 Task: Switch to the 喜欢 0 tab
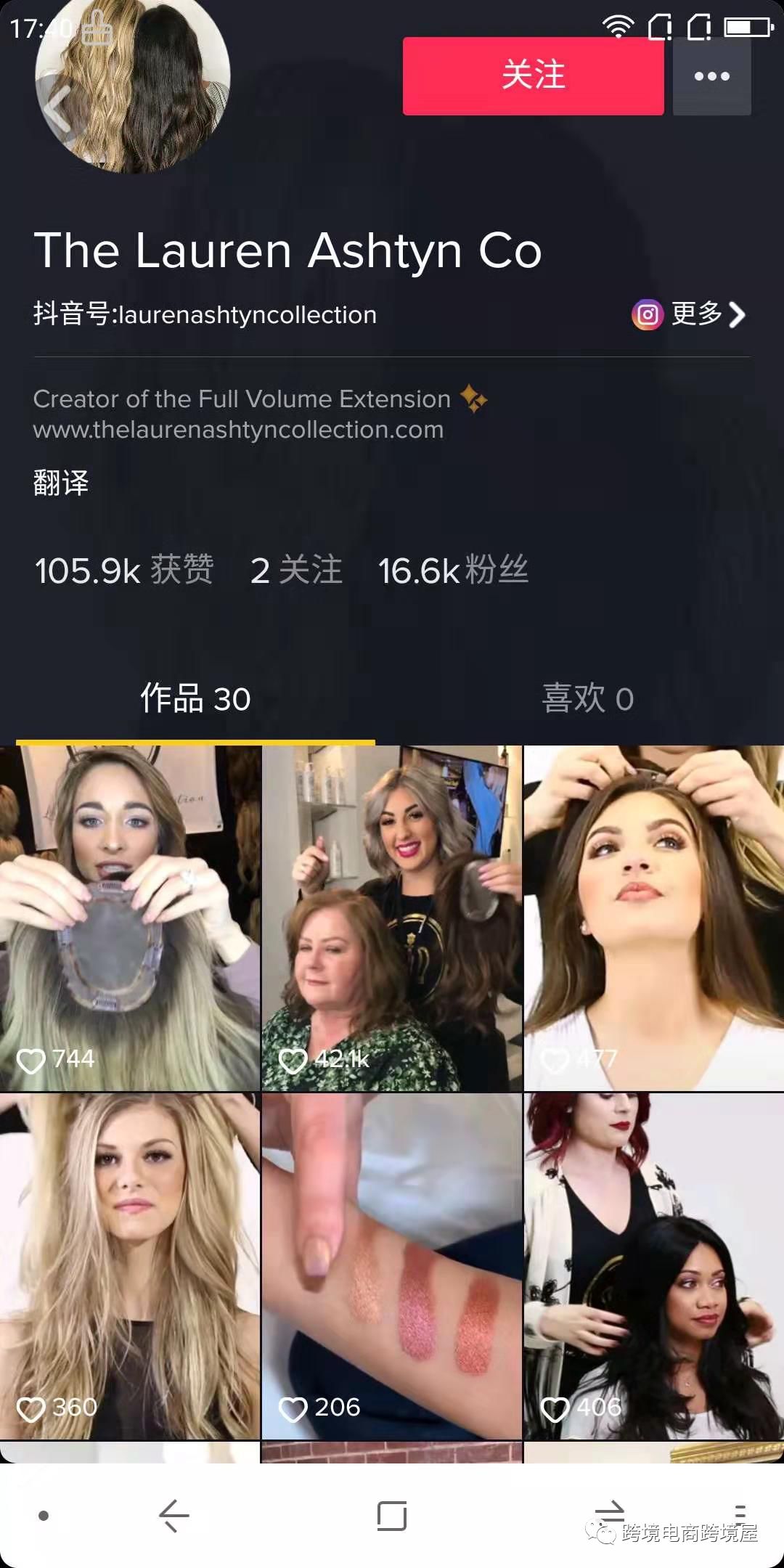587,698
